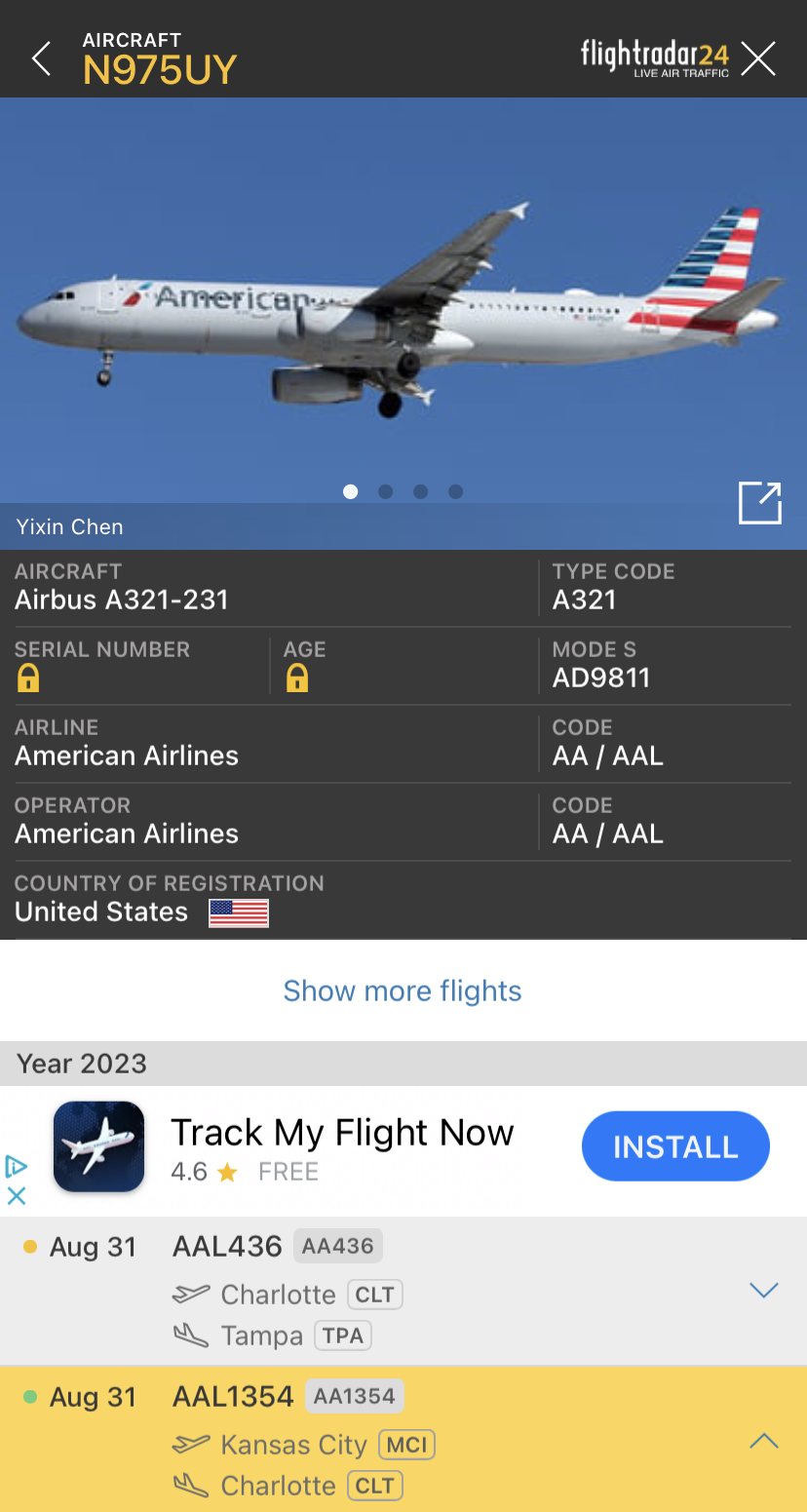This screenshot has width=807, height=1512.
Task: Unlock the aircraft age info
Action: pos(297,678)
